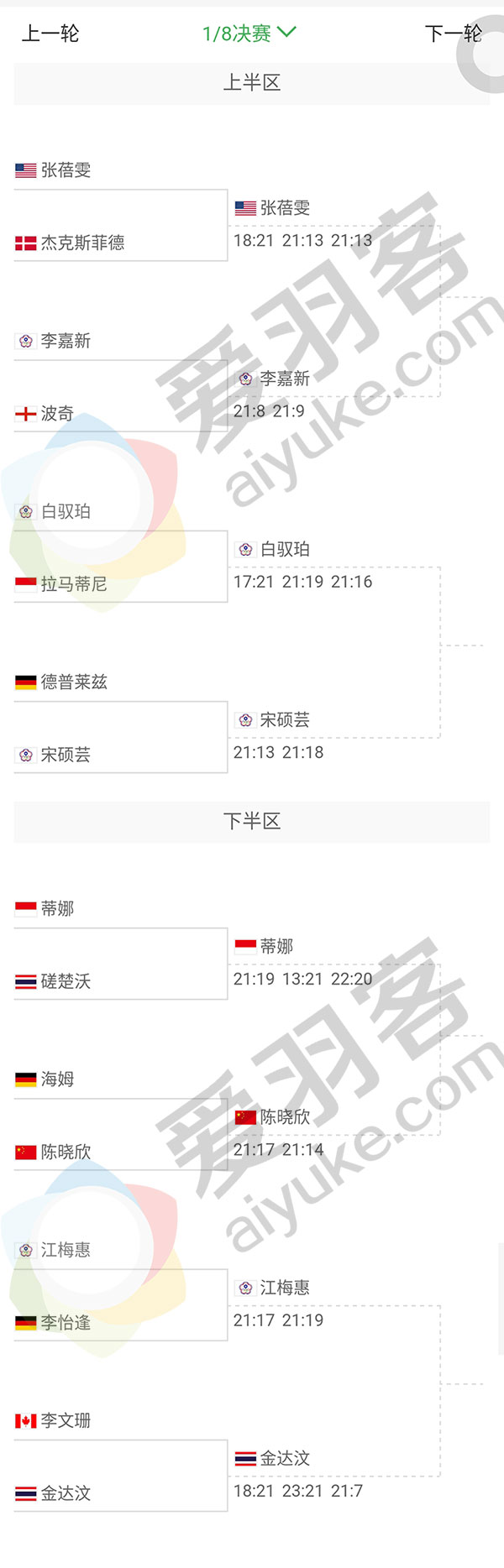Go to next round 下一轮
Screen dimensions: 504x1568
453,34
